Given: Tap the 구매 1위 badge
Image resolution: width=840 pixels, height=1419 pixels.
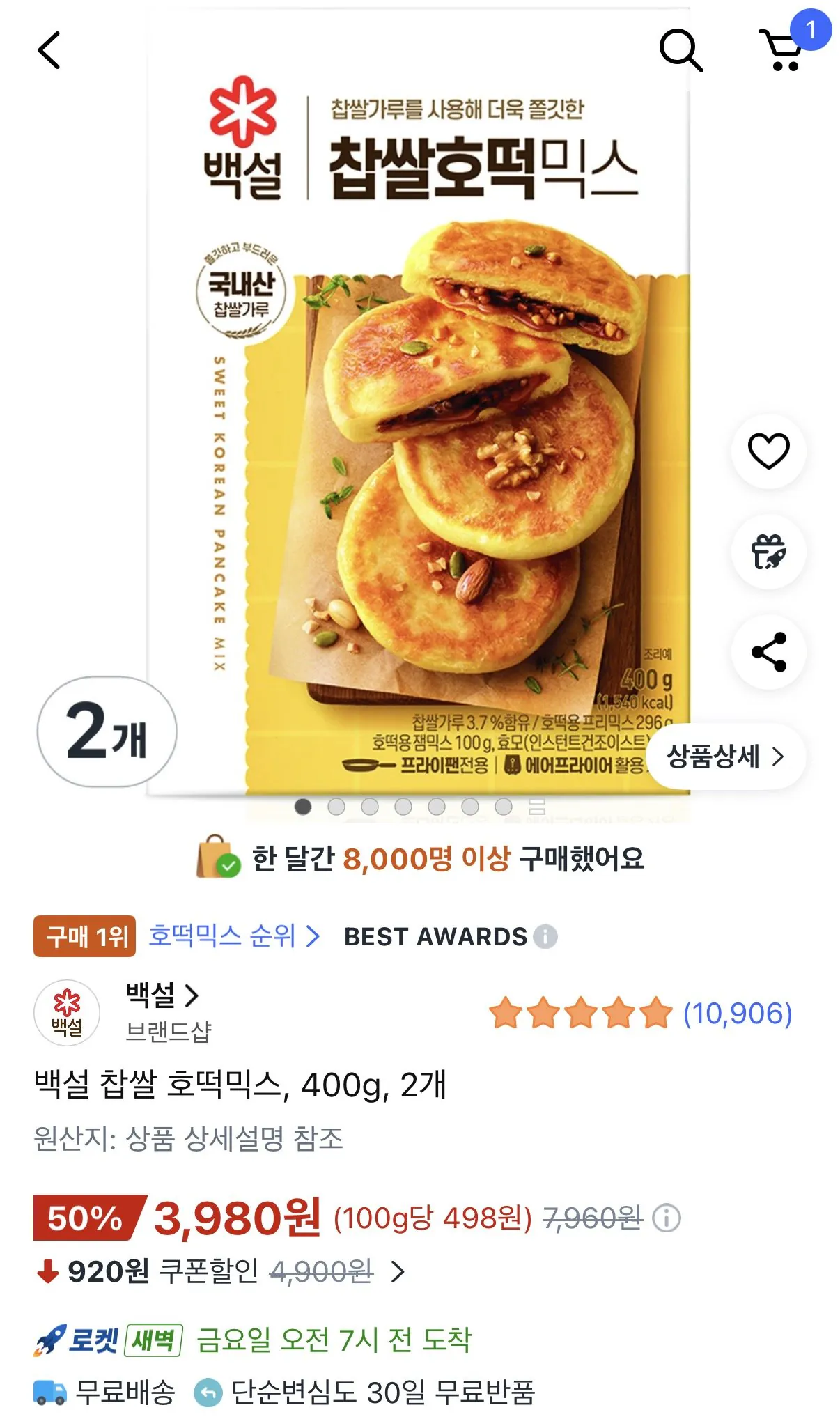Looking at the screenshot, I should (84, 937).
